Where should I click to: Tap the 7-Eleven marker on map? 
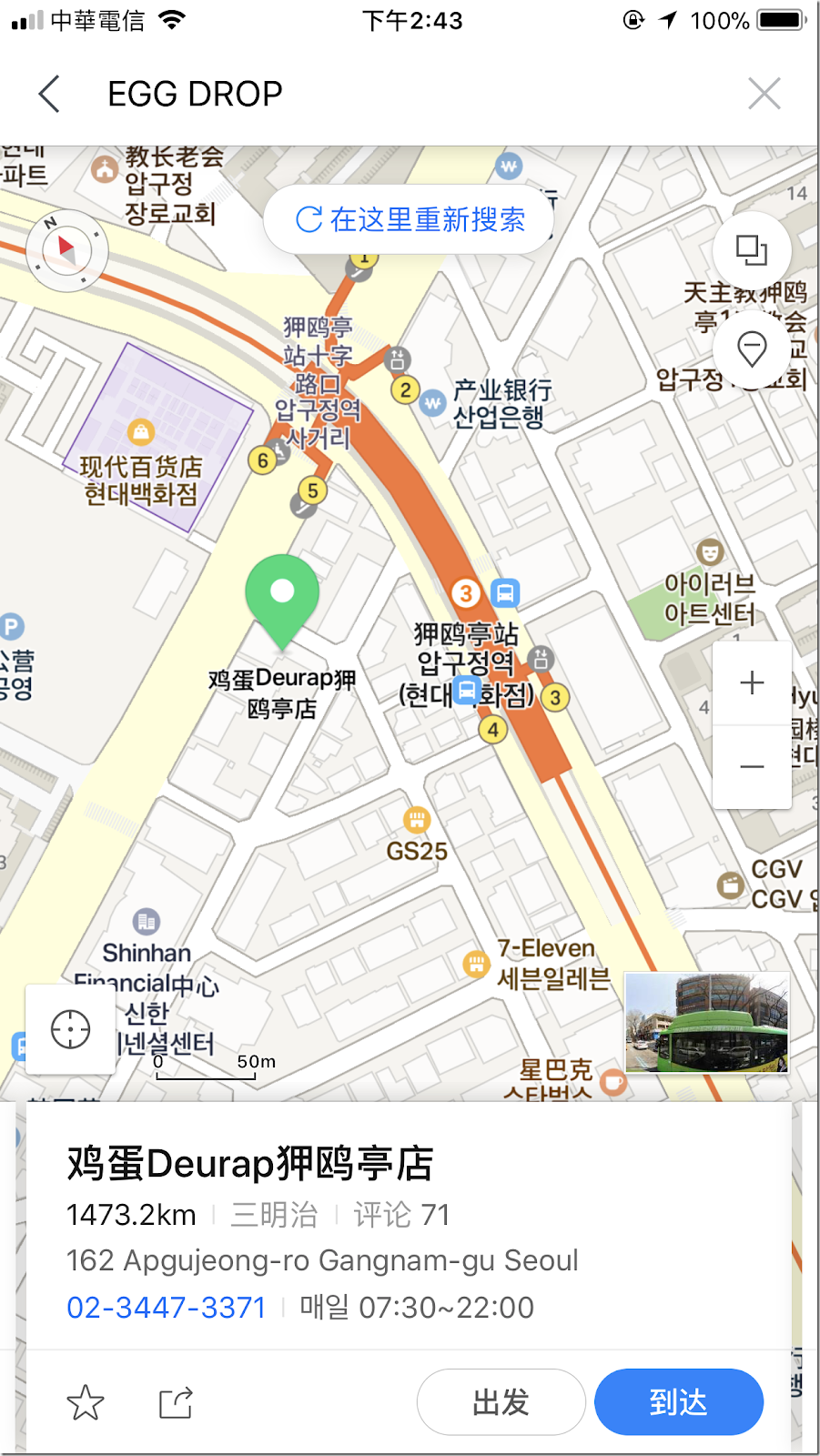point(476,963)
